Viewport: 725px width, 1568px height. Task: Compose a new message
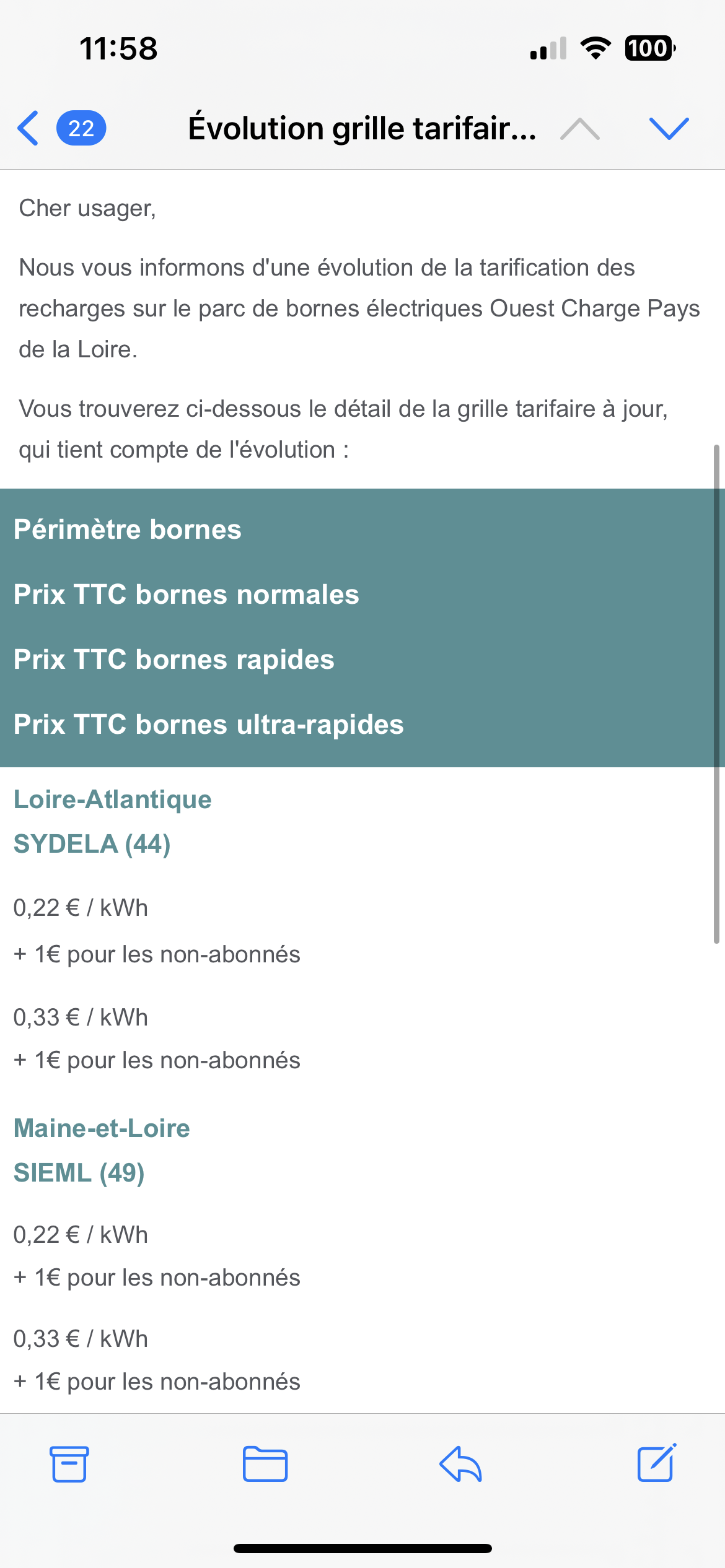click(x=657, y=1463)
